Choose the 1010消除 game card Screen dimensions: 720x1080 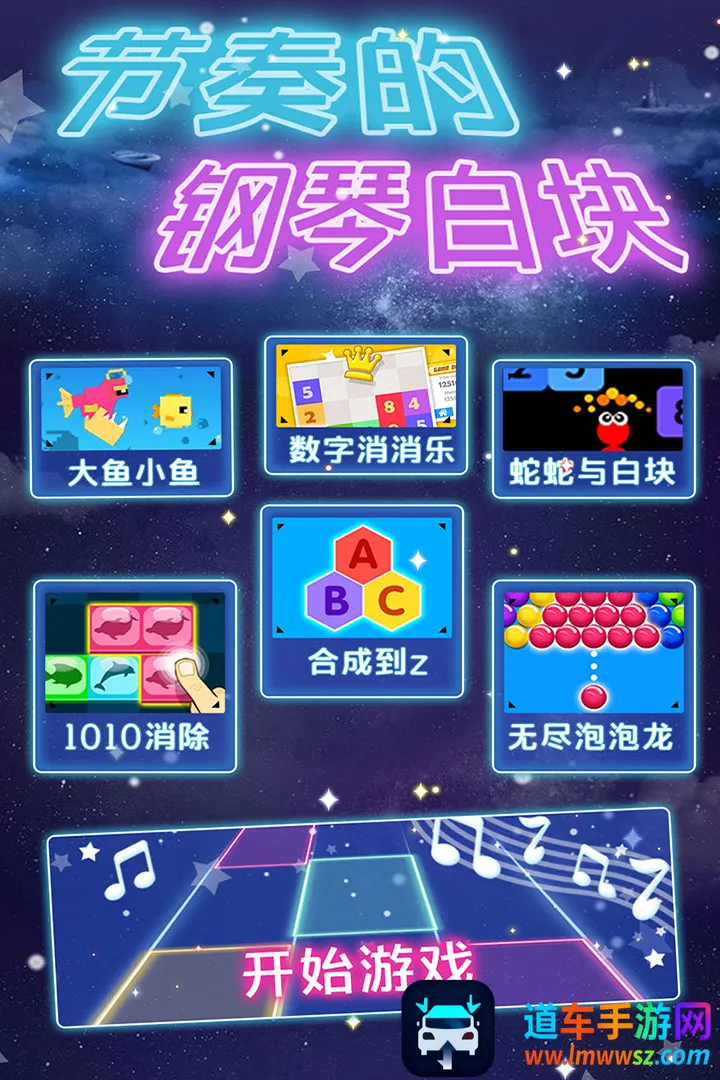click(136, 676)
